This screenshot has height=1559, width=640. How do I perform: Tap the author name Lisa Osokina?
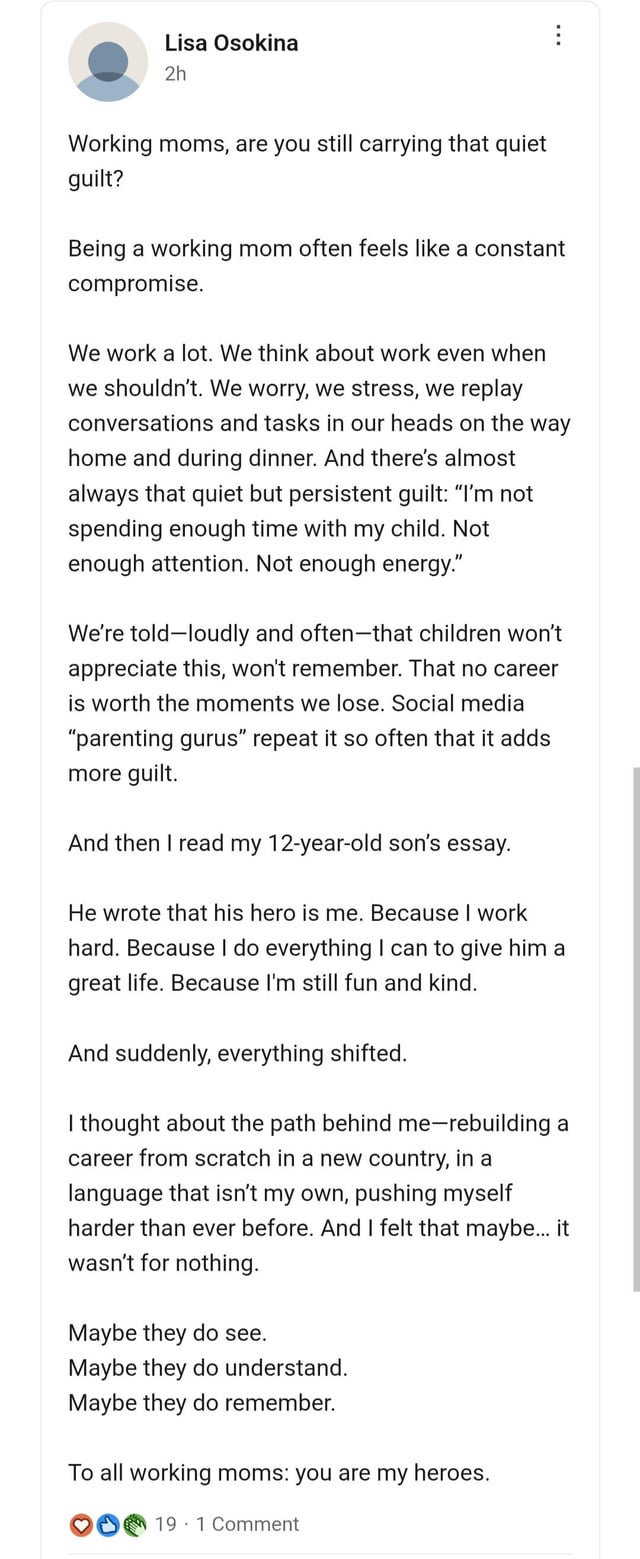pyautogui.click(x=231, y=43)
